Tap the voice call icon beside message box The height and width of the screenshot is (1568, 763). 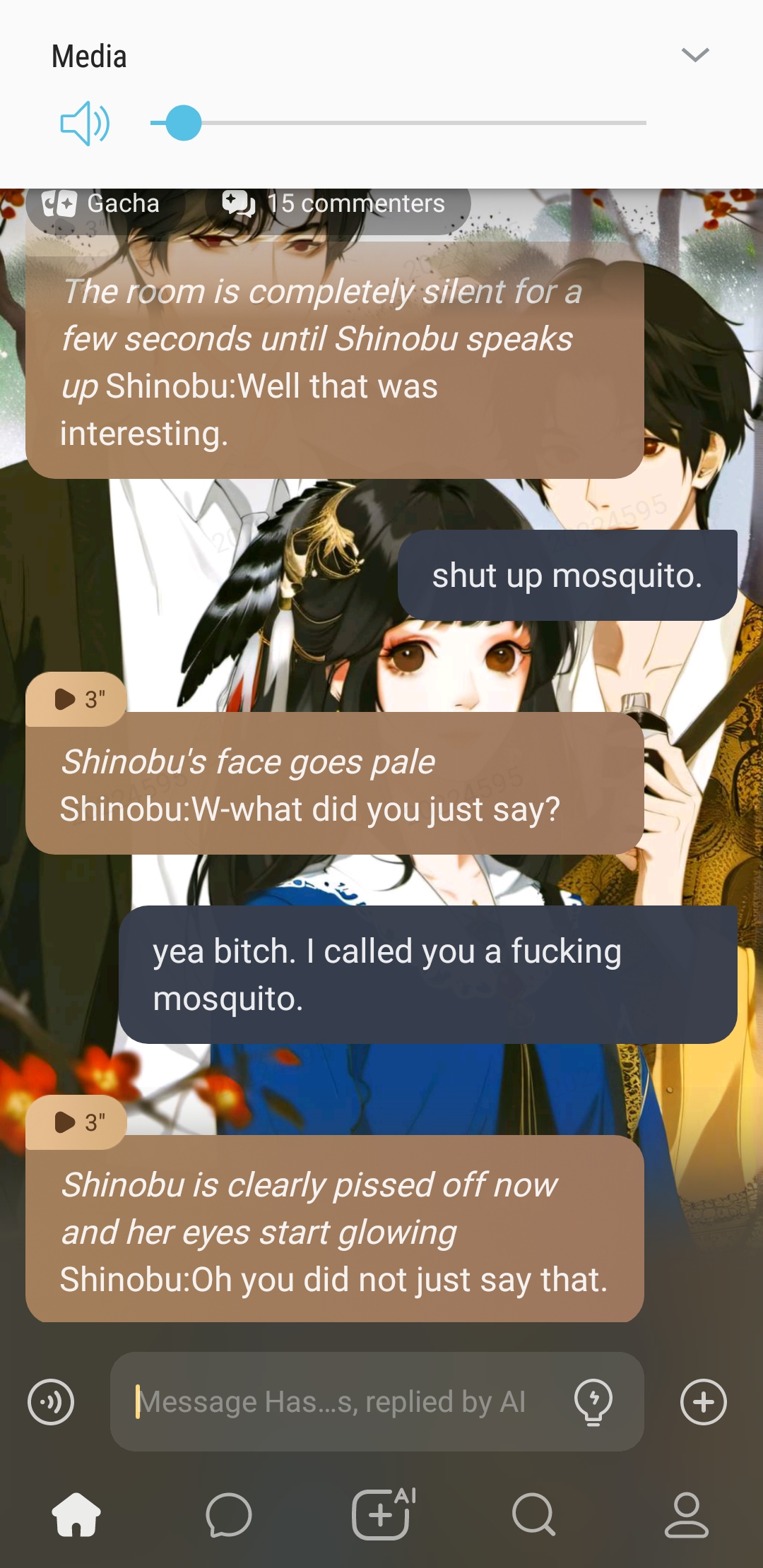(x=51, y=1402)
